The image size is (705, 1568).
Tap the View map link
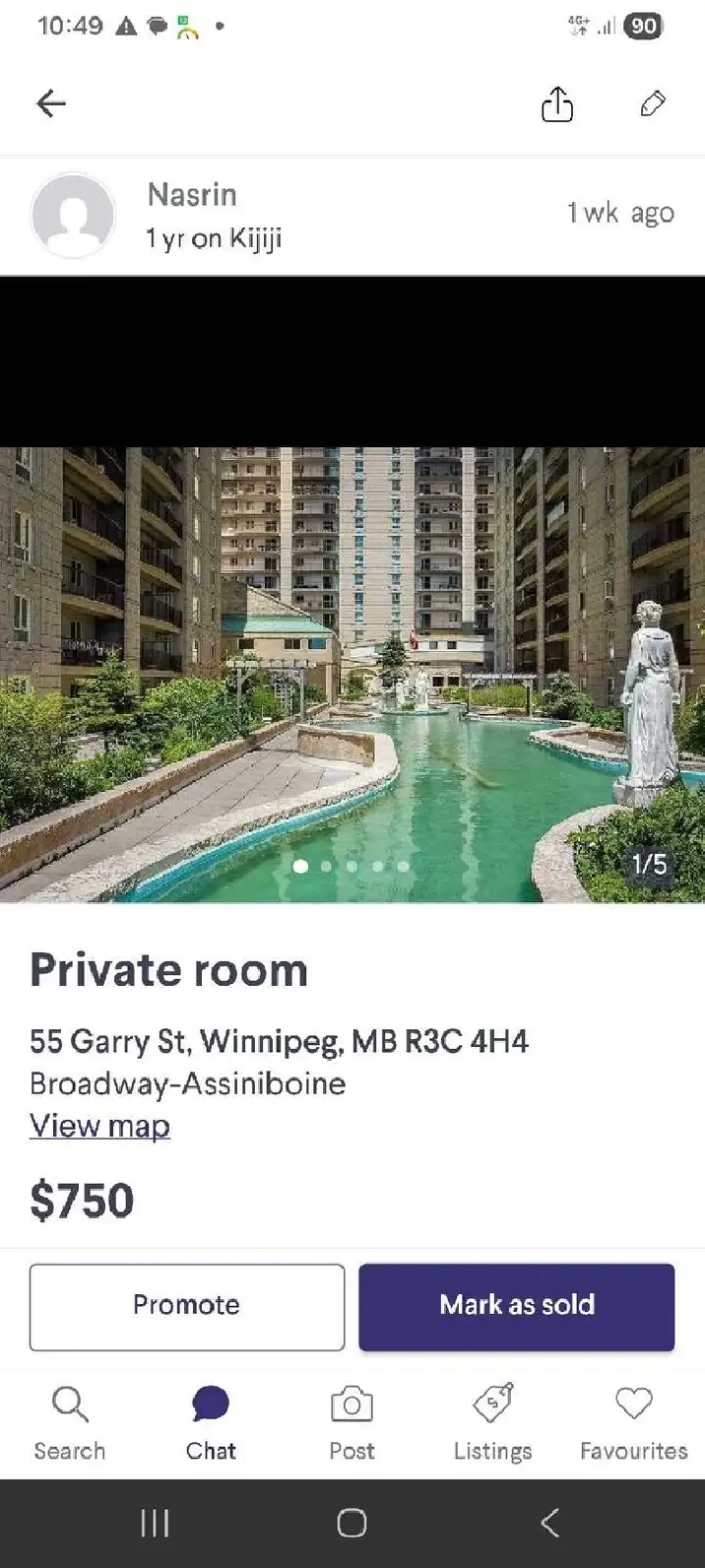99,1125
